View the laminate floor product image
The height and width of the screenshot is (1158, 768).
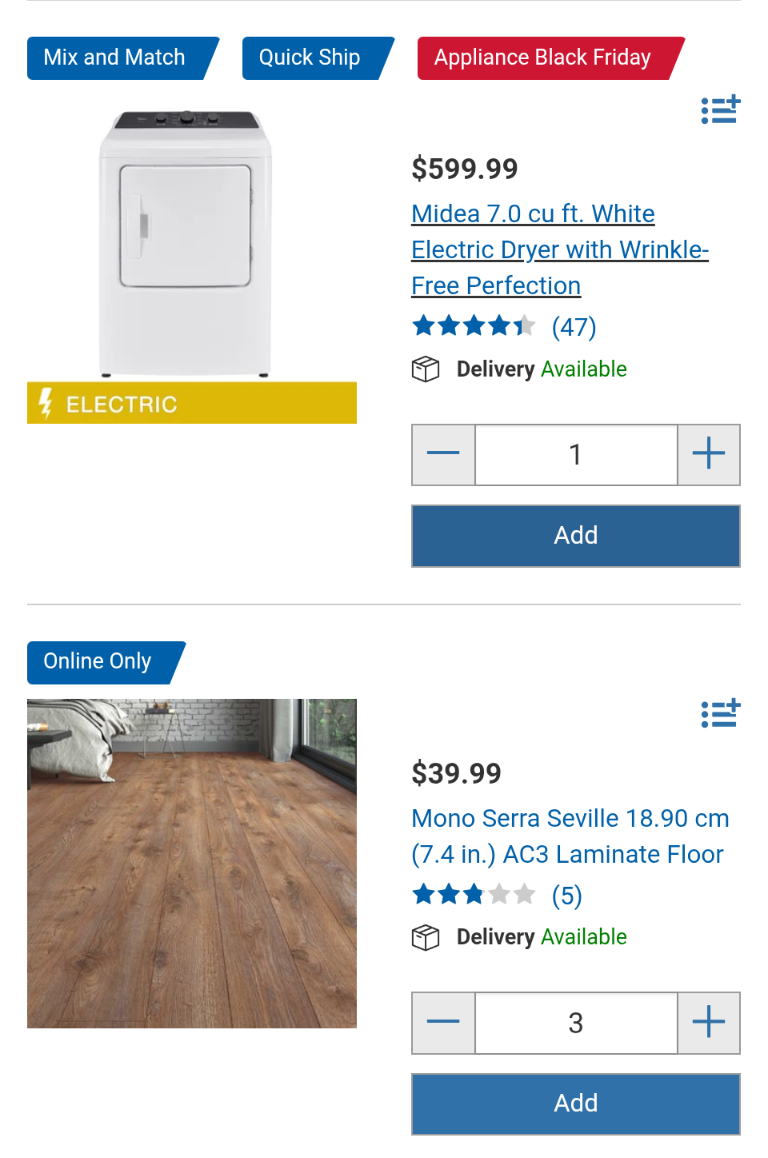tap(191, 863)
